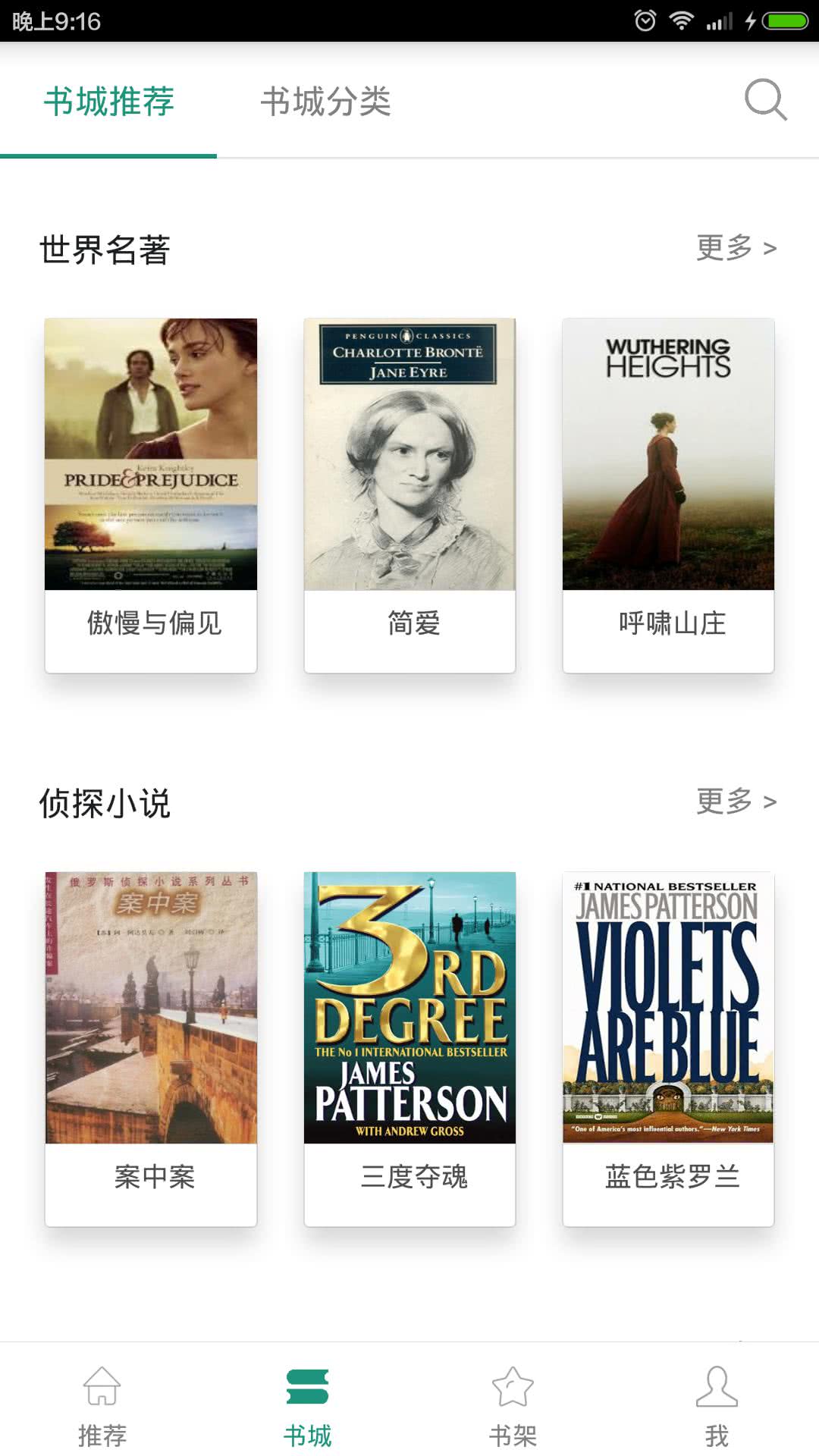Open the book 蓝色紫罗兰
The height and width of the screenshot is (1456, 819).
coord(668,1048)
